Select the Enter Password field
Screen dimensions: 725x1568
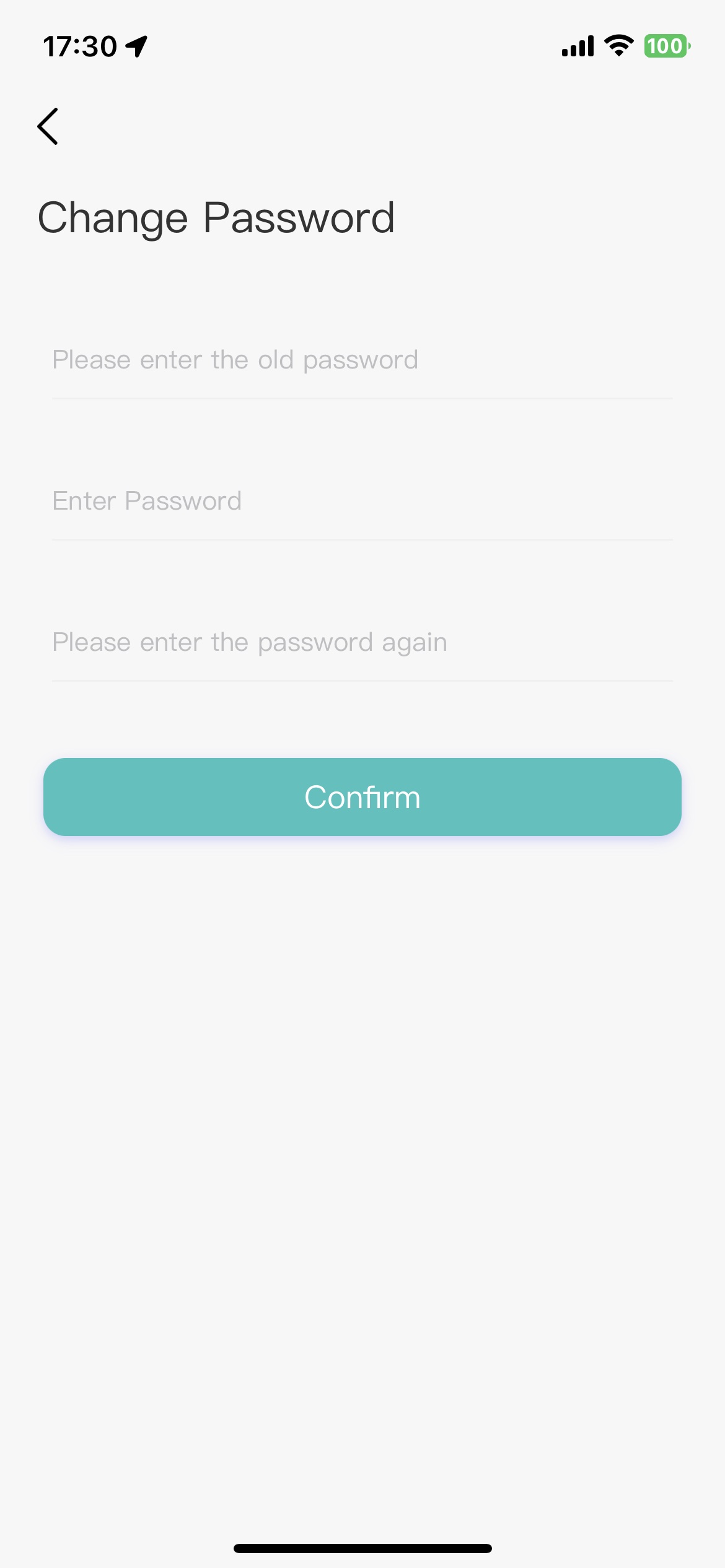[362, 502]
